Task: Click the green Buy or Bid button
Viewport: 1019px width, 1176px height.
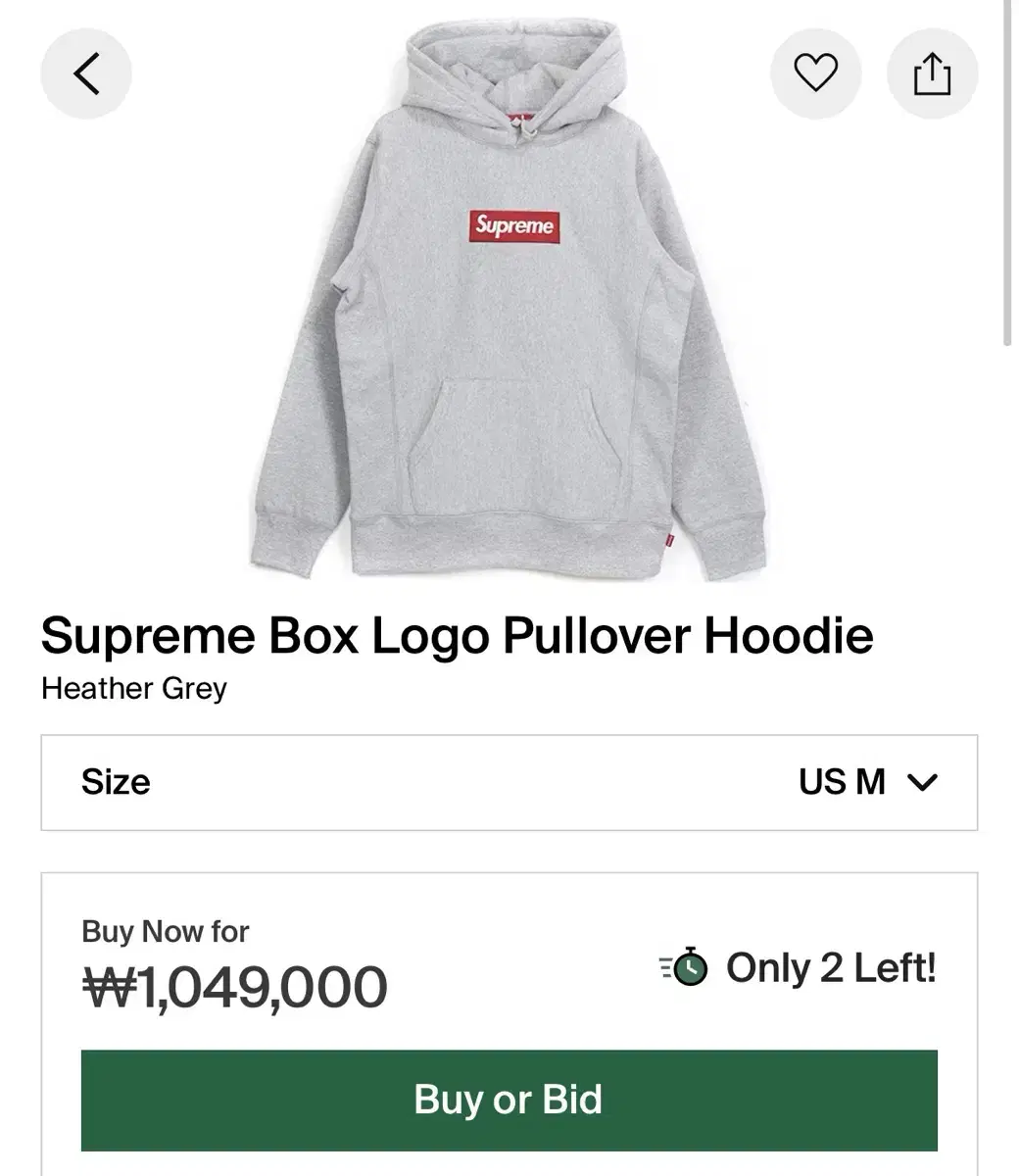Action: [x=509, y=1100]
